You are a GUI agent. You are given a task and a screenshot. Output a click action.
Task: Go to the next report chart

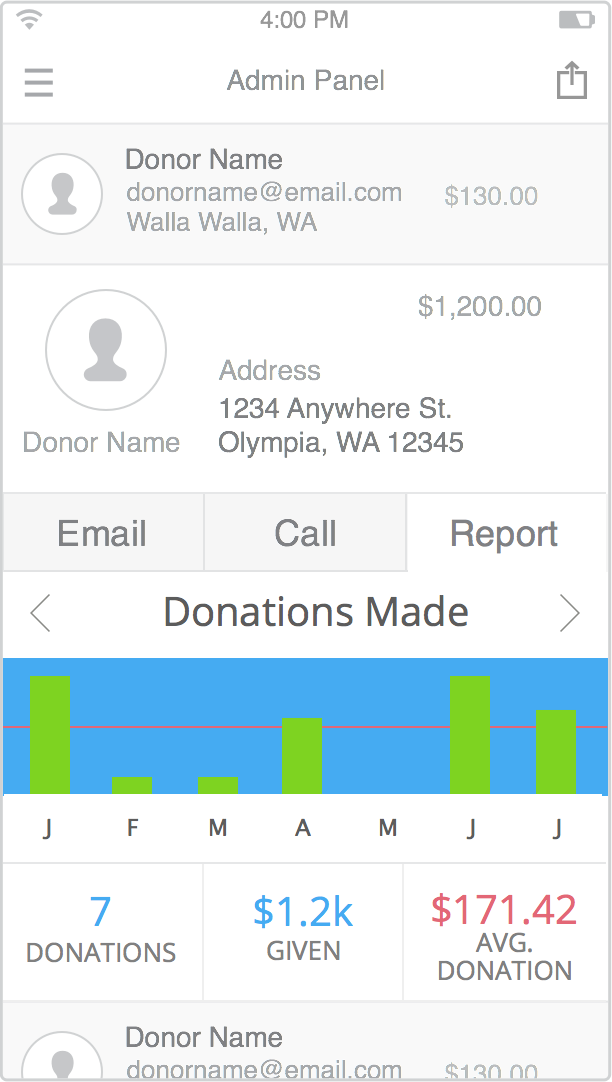pos(570,613)
